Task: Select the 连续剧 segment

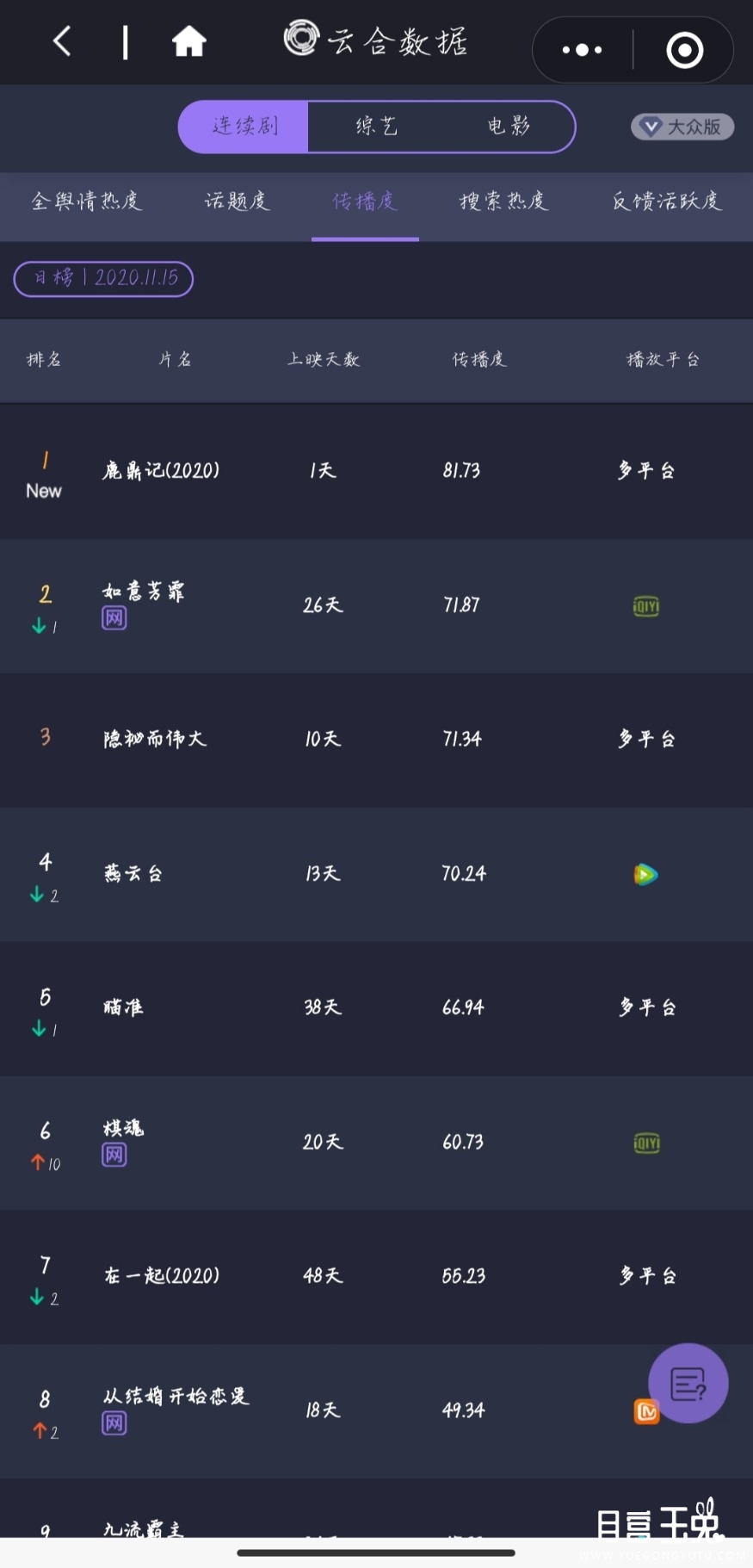Action: pos(244,127)
